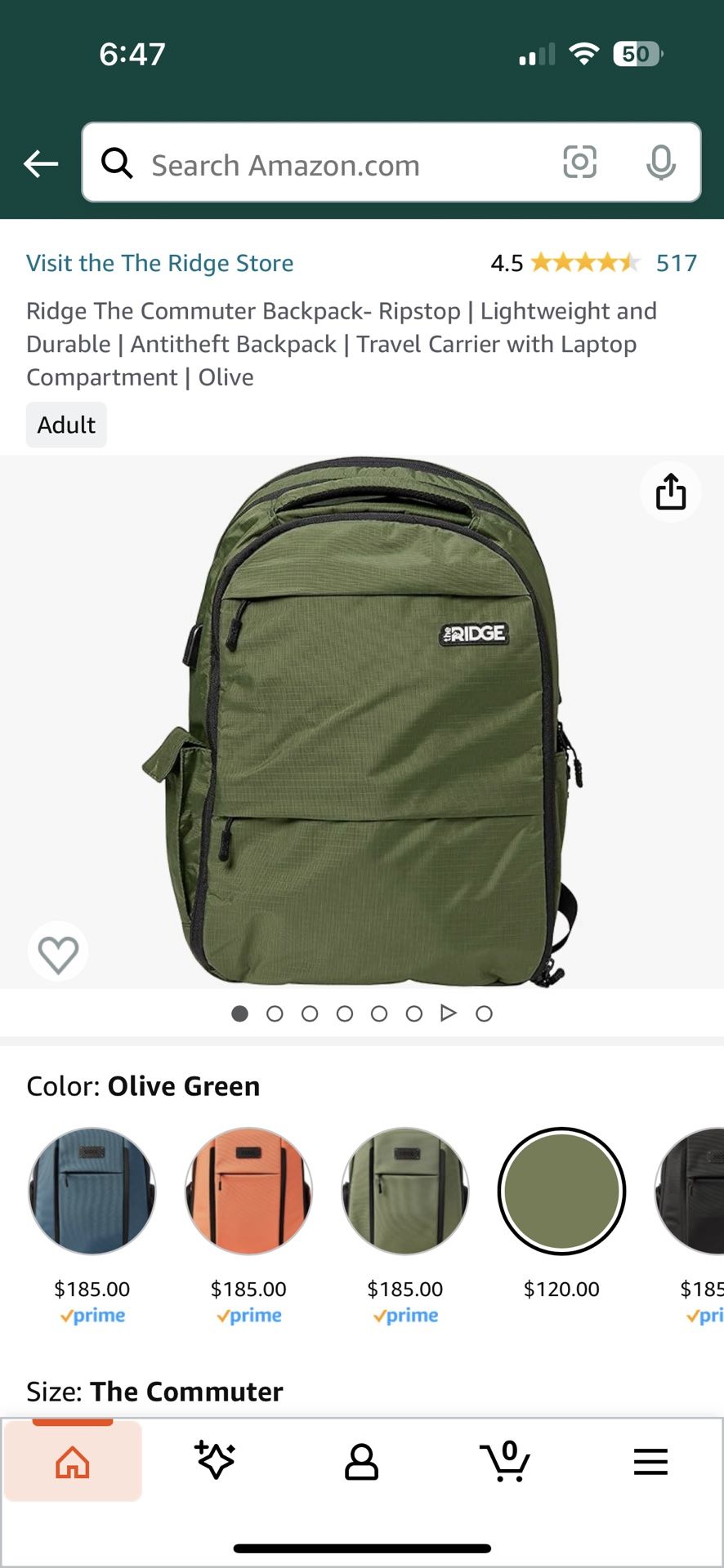Open the 517 customer ratings

(x=676, y=263)
